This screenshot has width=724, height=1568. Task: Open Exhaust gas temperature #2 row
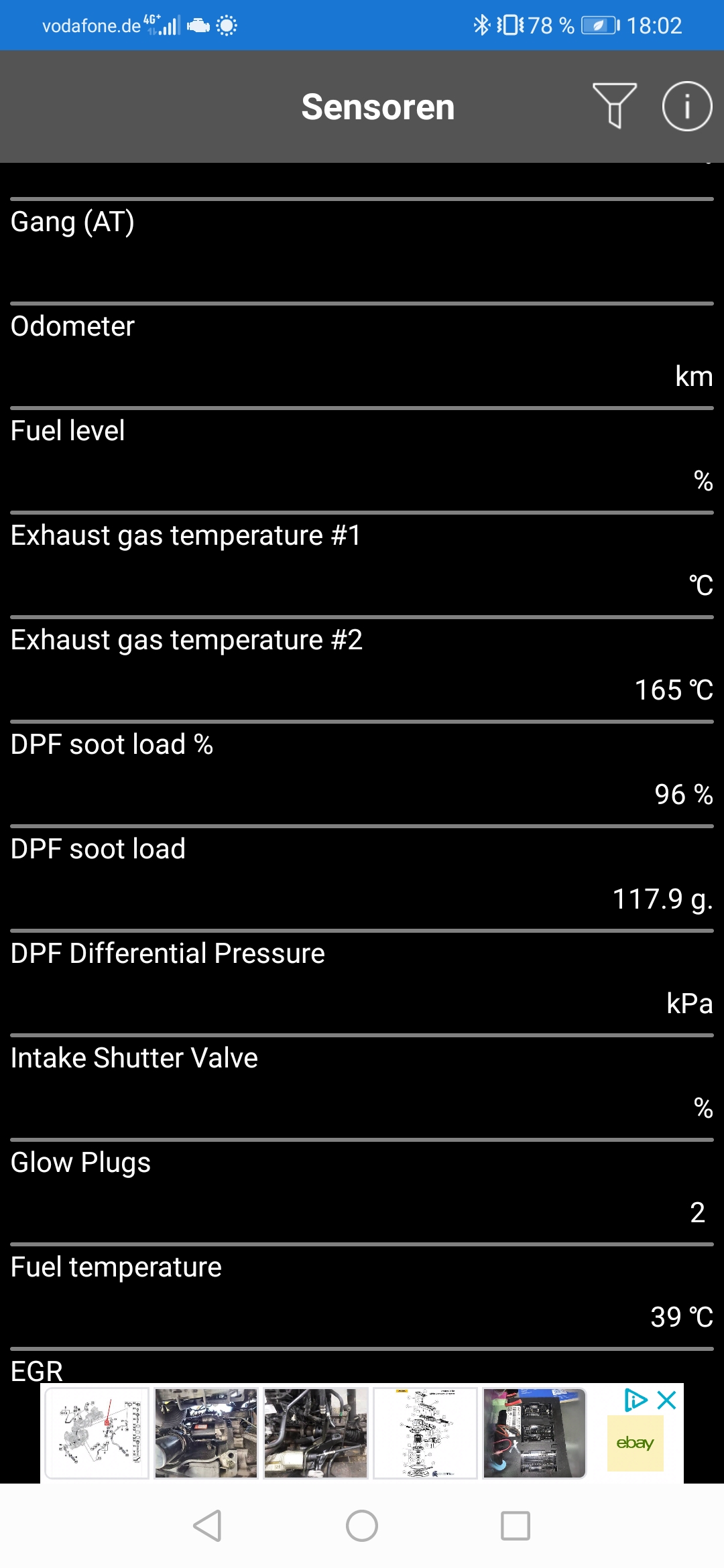(x=362, y=667)
